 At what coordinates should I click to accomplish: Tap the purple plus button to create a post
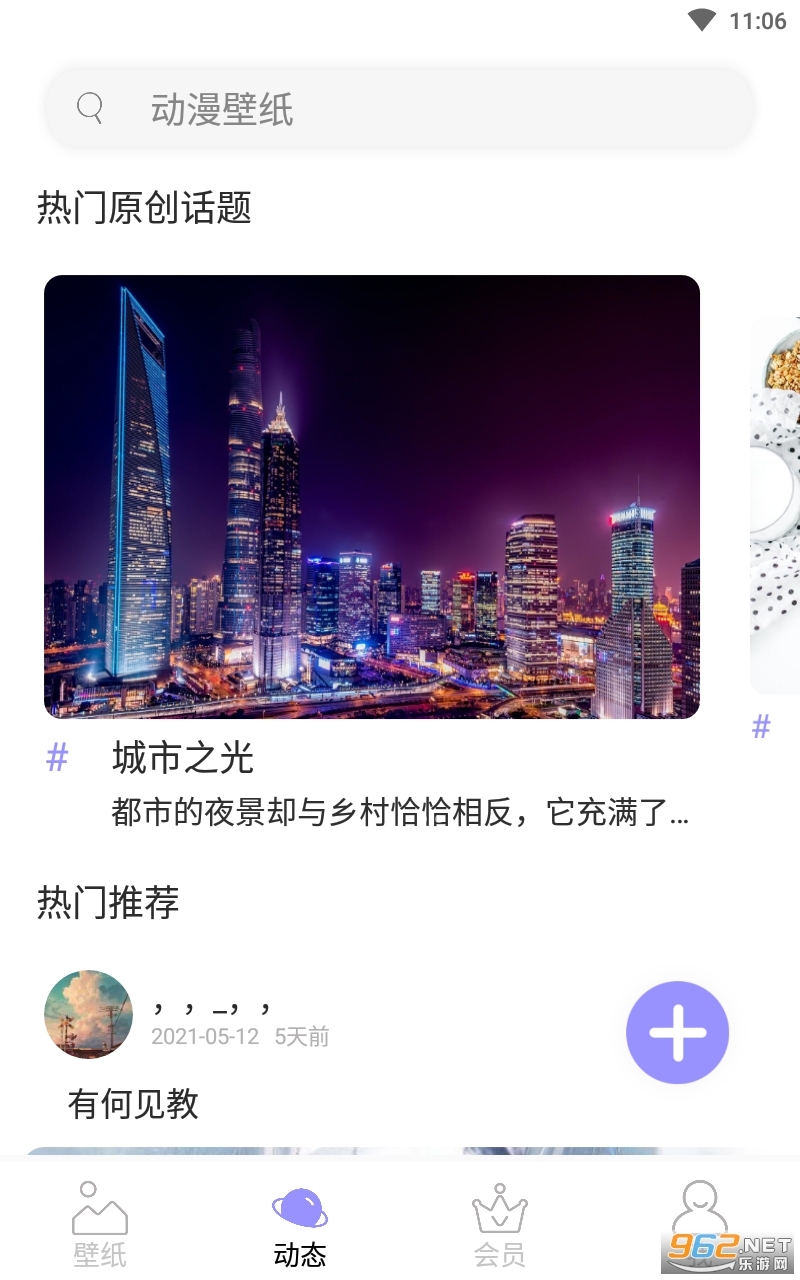pyautogui.click(x=677, y=1032)
